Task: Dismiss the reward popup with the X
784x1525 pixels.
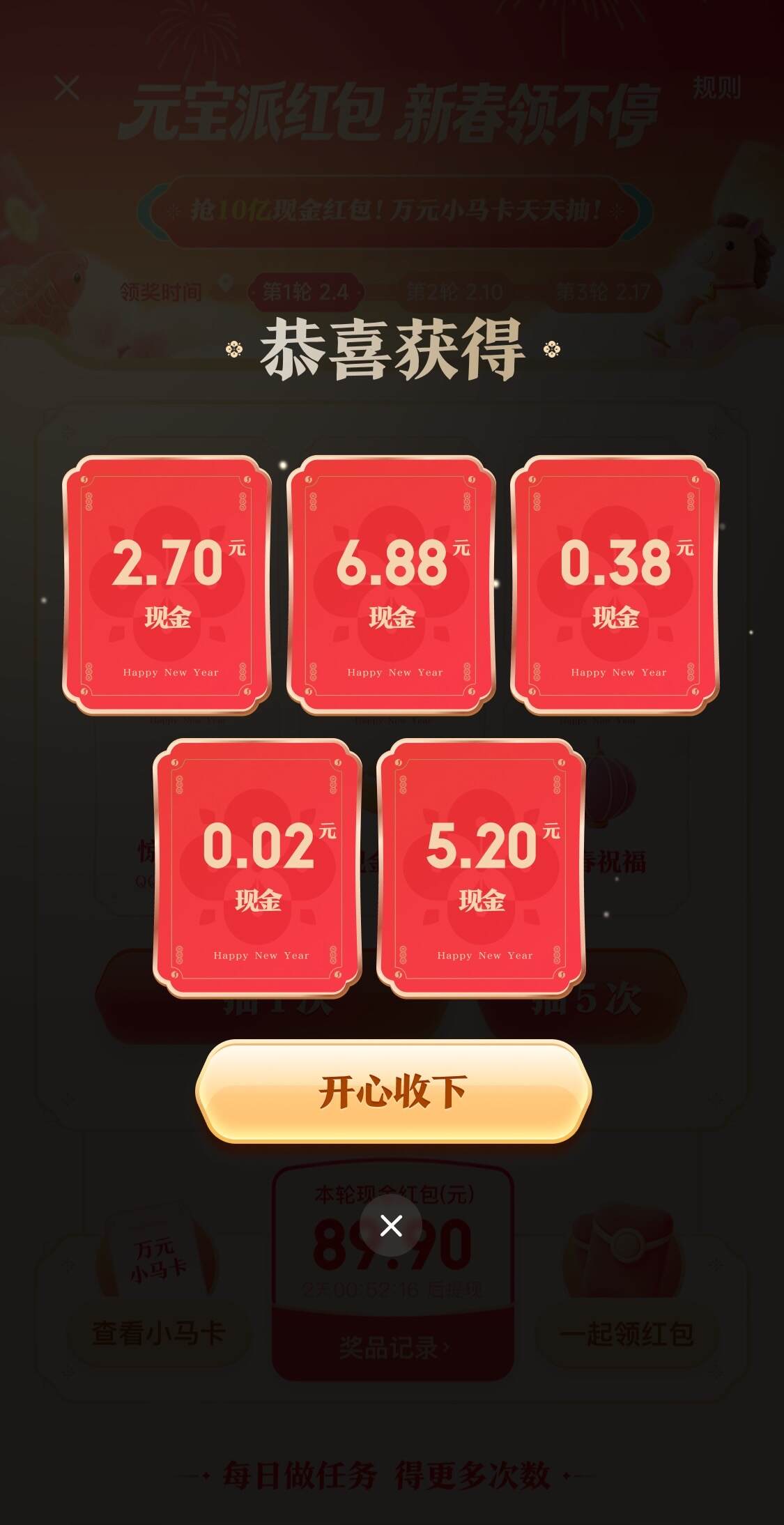Action: point(391,1226)
